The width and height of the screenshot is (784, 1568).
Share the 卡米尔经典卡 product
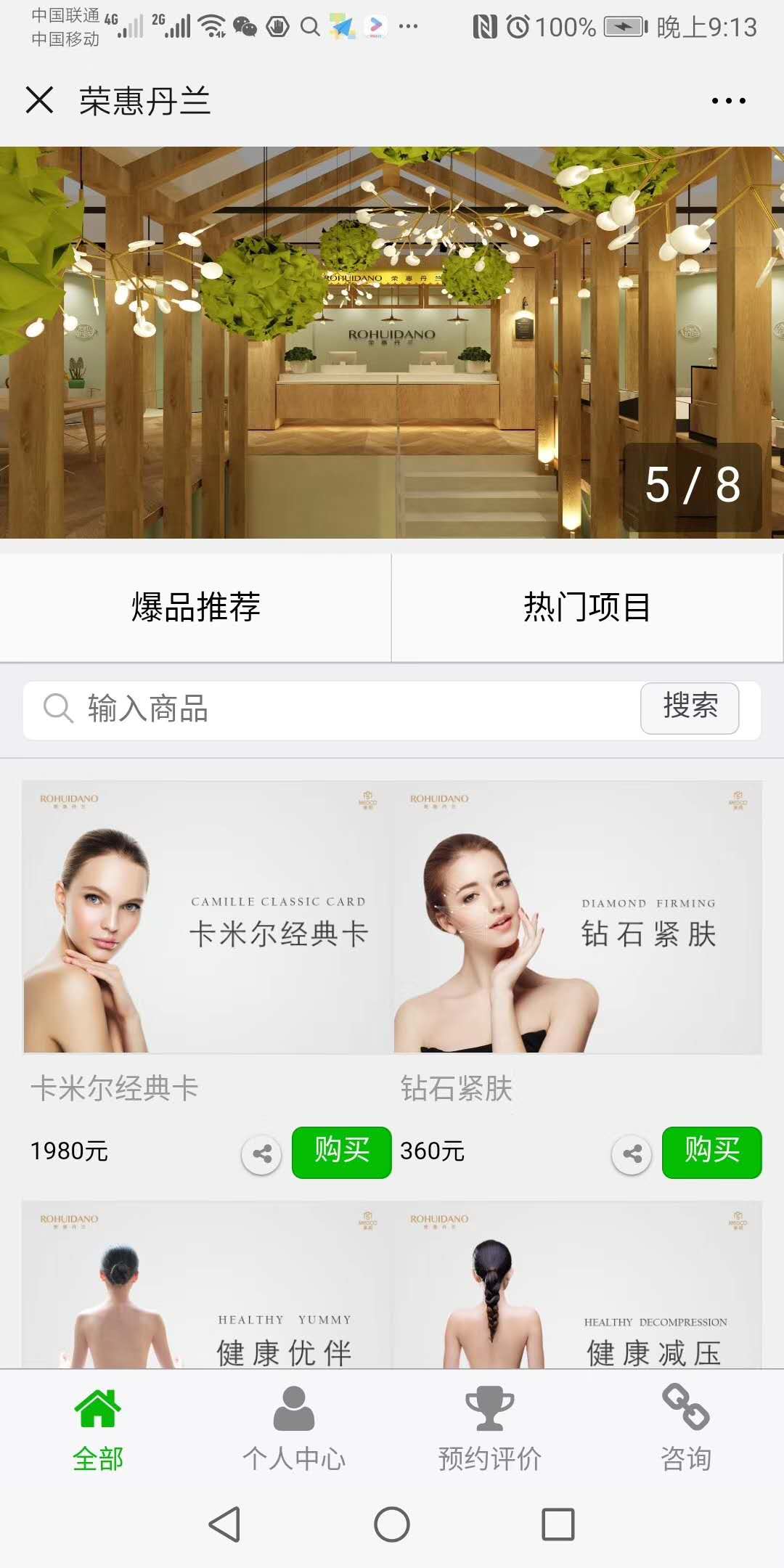(262, 1153)
